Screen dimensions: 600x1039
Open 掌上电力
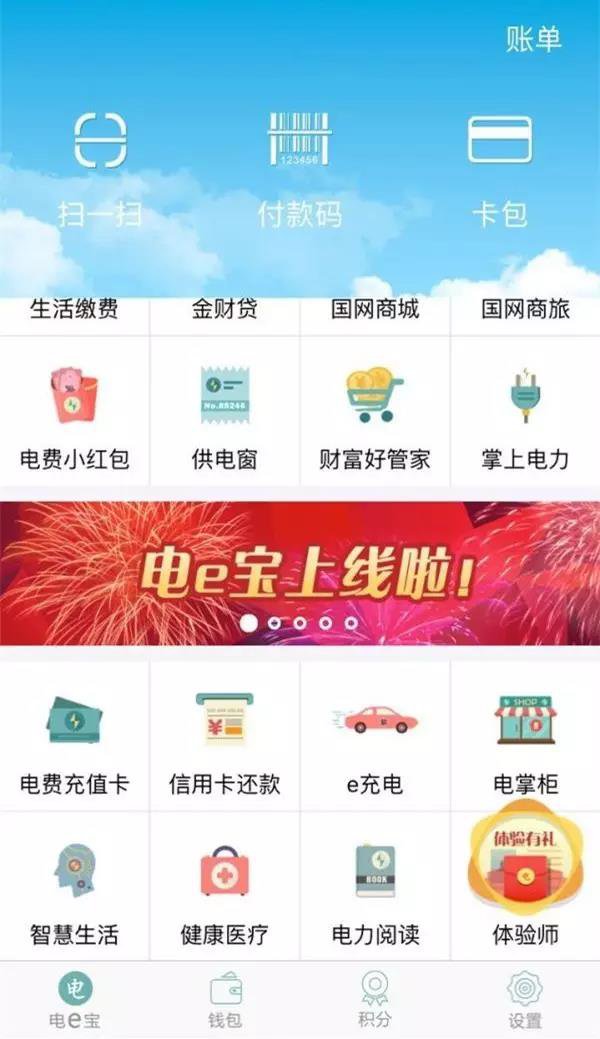[525, 415]
